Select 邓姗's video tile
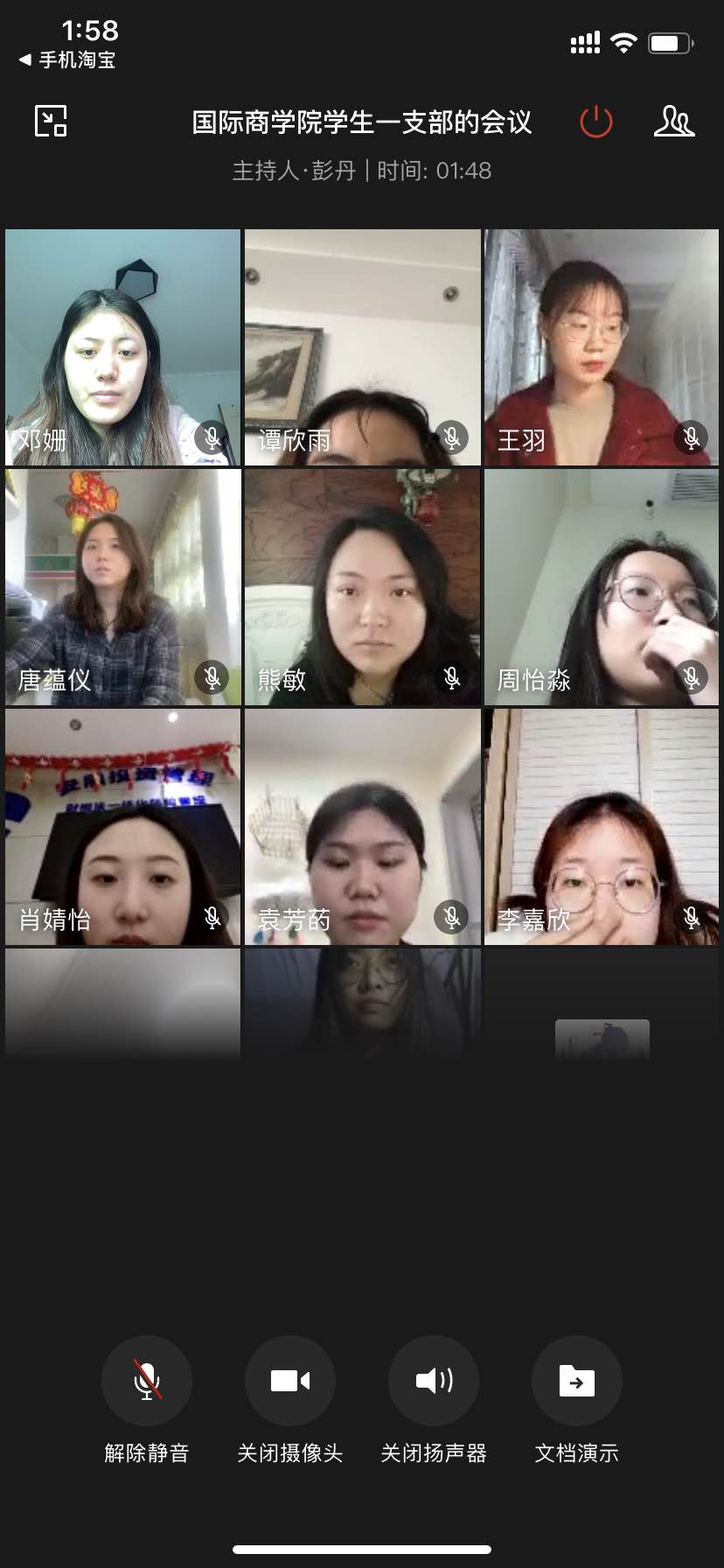724x1568 pixels. [x=122, y=347]
